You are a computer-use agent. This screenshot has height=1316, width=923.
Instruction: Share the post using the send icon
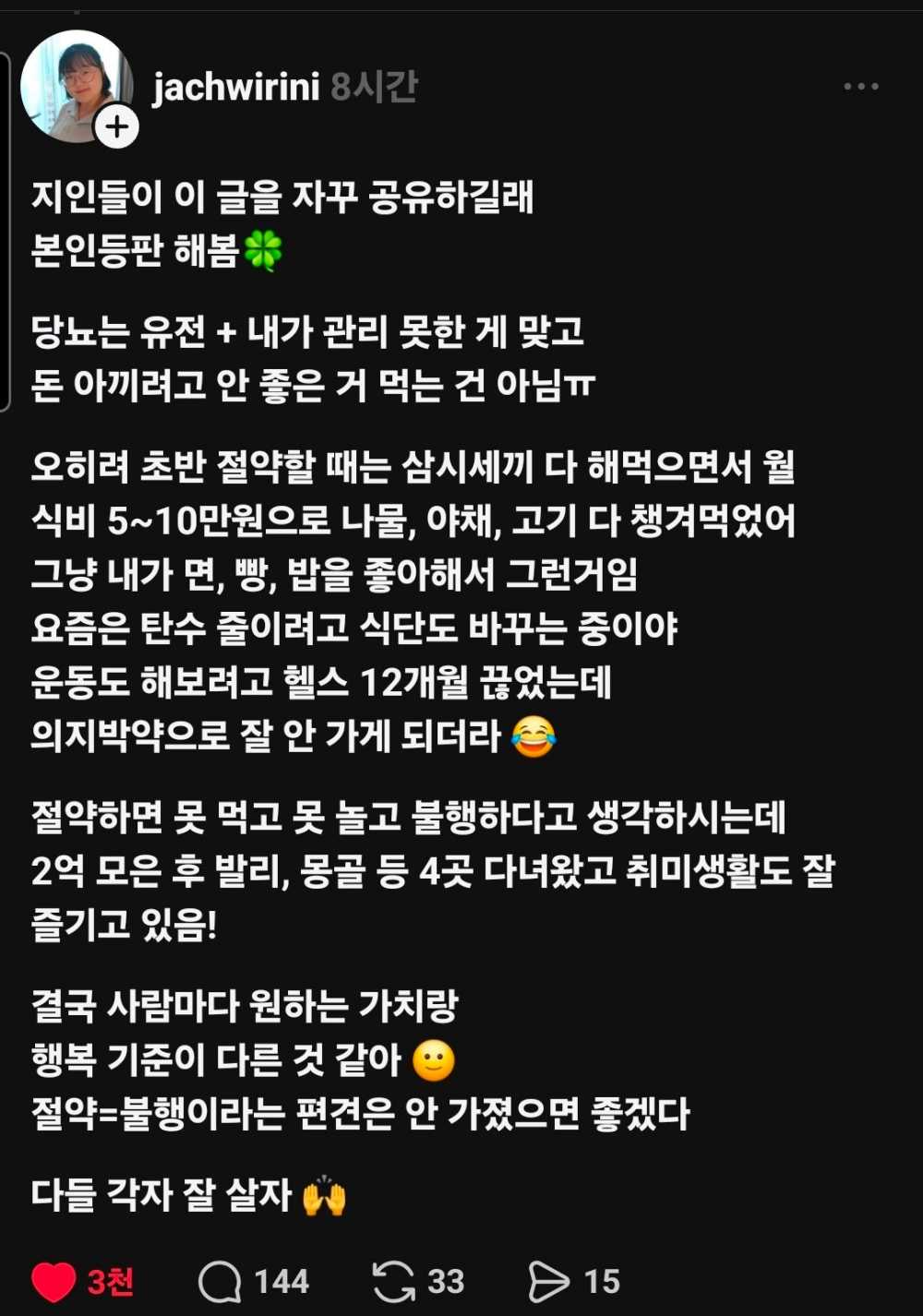(549, 1282)
